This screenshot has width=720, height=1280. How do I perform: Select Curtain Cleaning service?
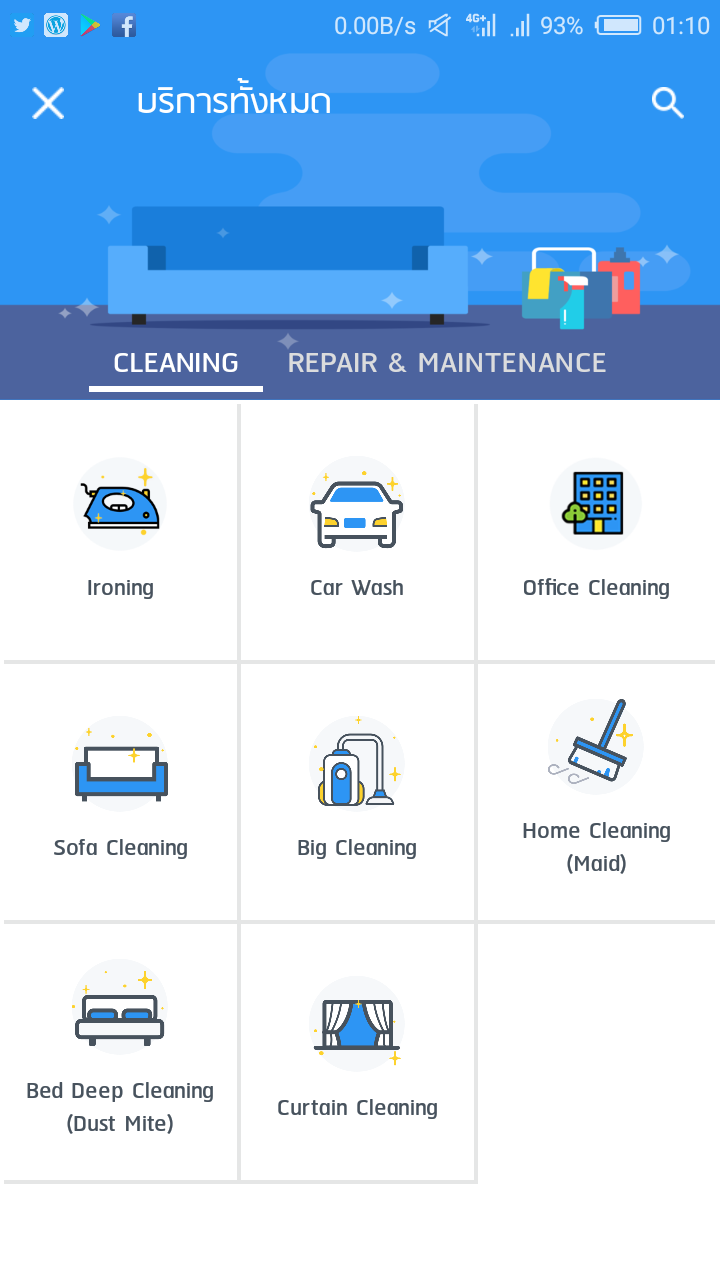(357, 1052)
